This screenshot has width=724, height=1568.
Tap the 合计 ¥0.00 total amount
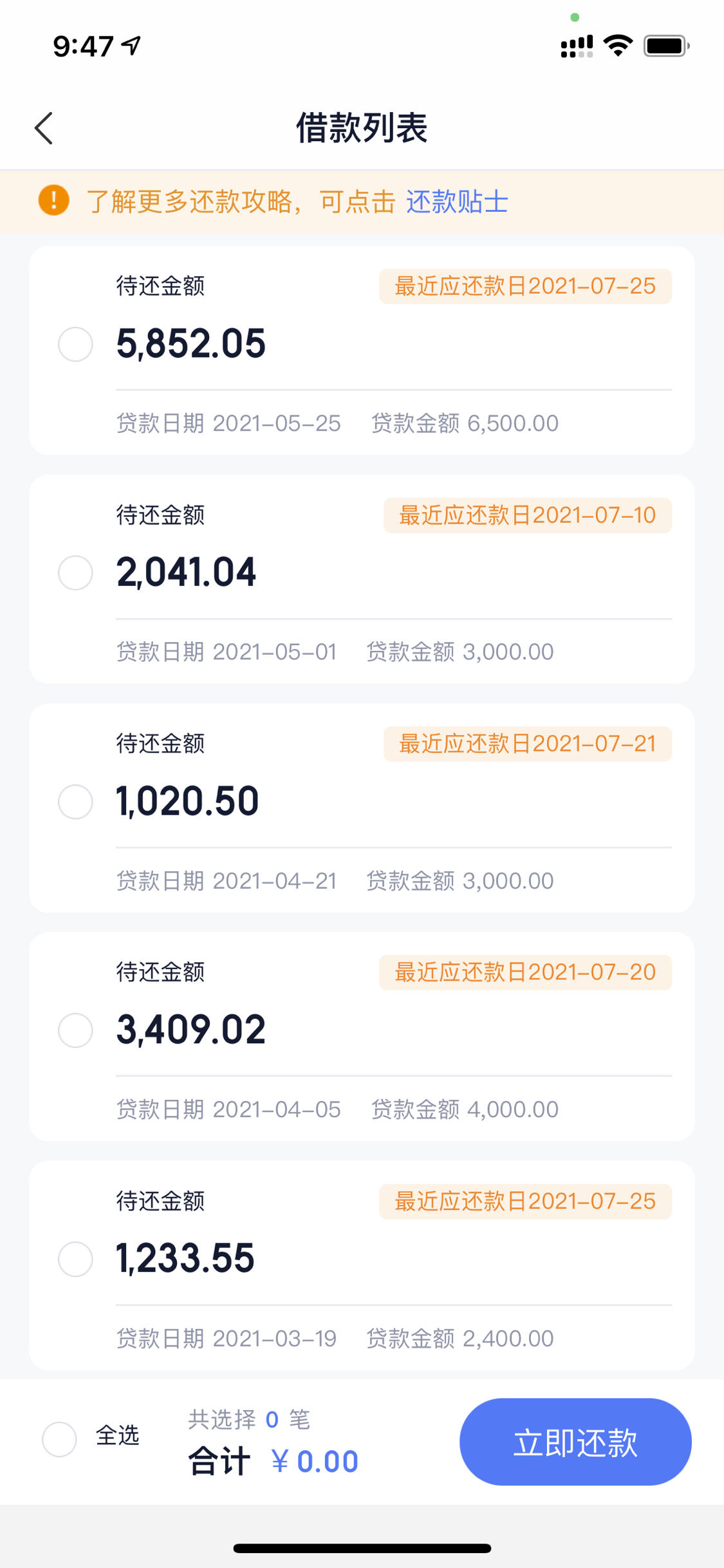[x=273, y=1460]
